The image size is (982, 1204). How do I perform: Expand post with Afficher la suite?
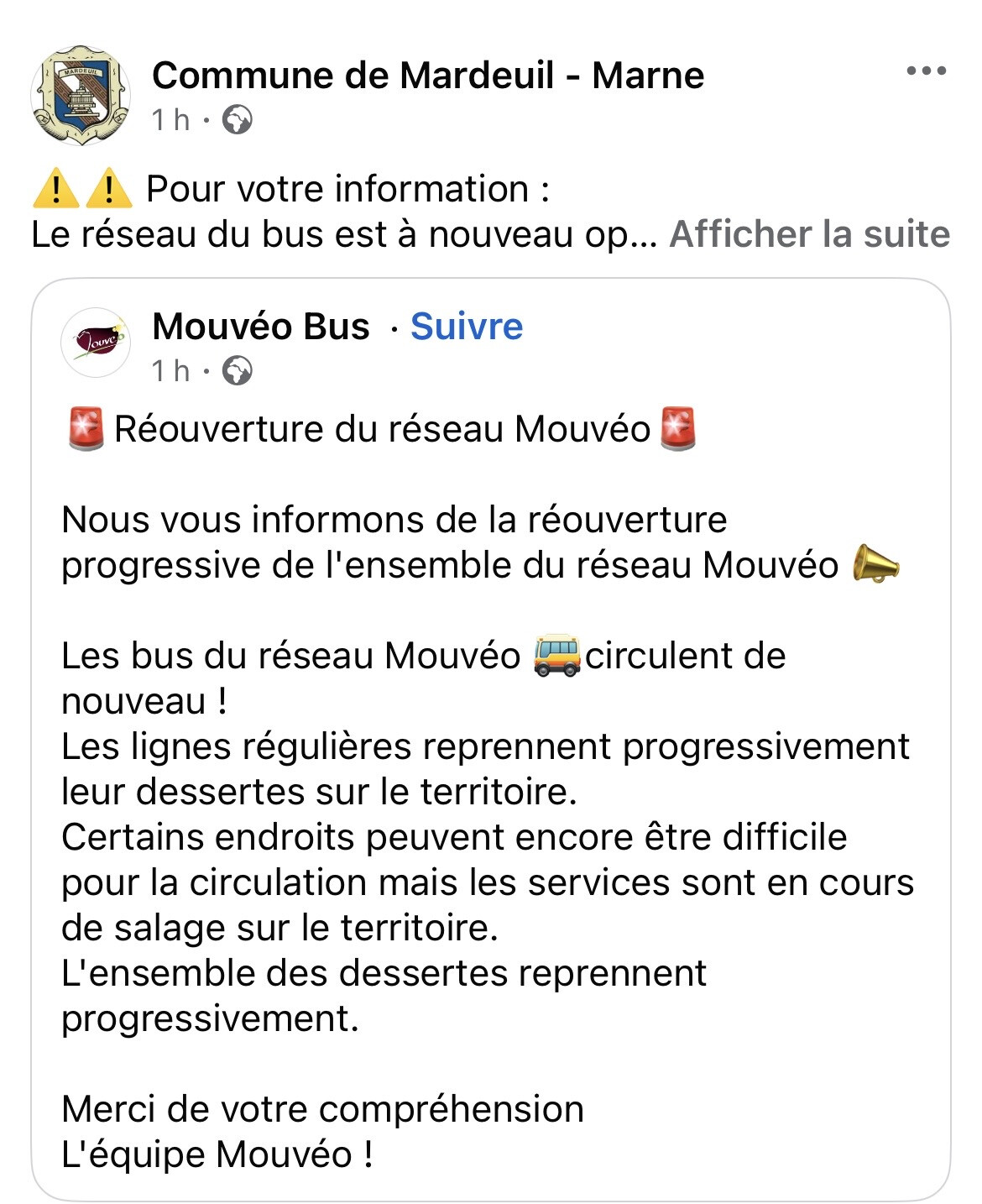pos(809,234)
